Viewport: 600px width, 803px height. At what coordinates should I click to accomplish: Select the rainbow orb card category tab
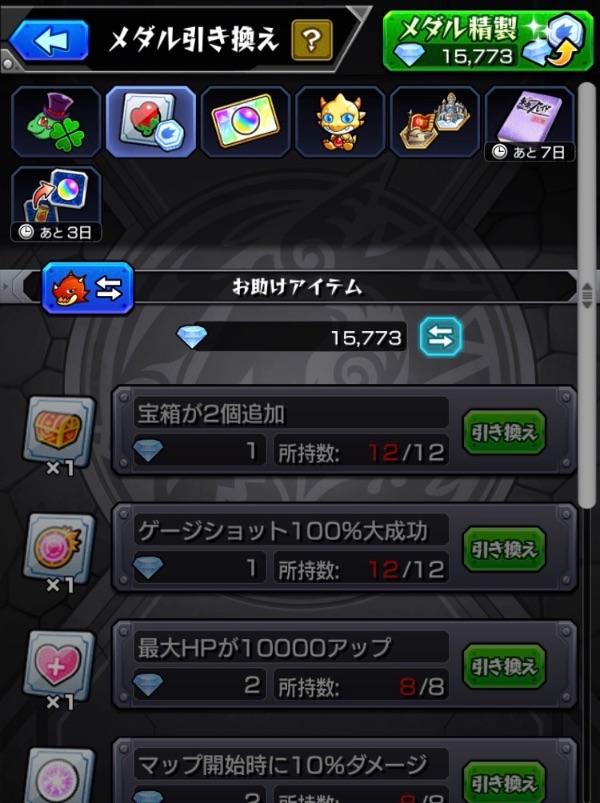245,122
